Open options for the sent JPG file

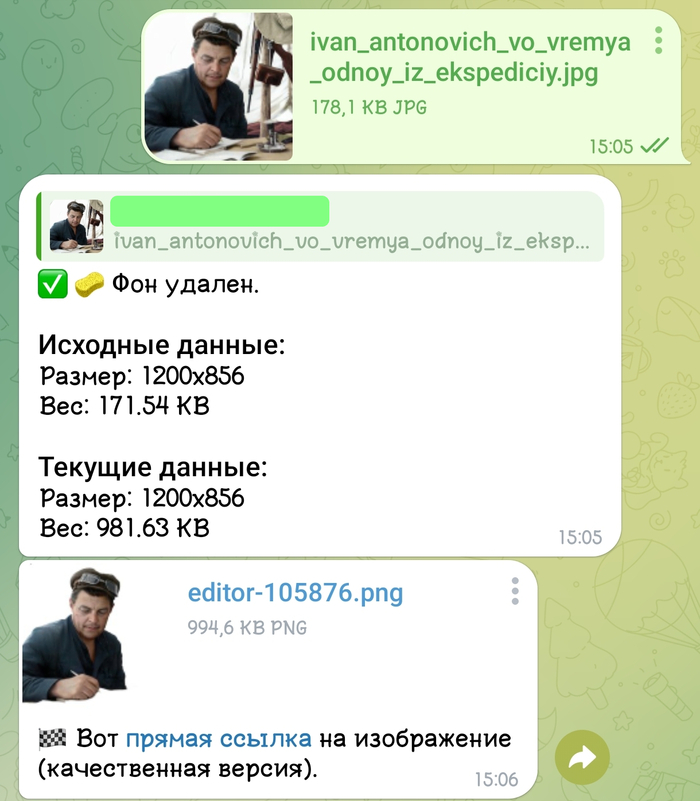click(658, 41)
